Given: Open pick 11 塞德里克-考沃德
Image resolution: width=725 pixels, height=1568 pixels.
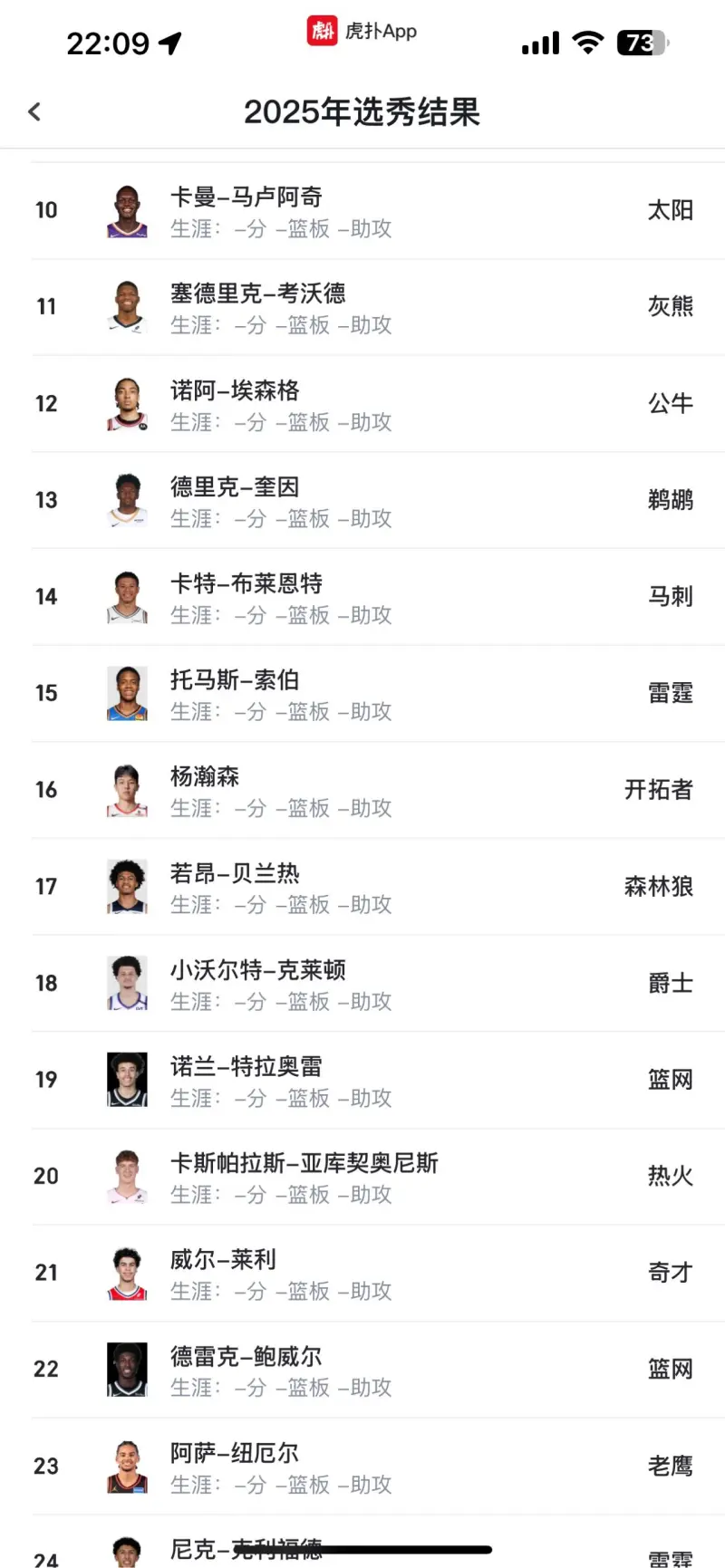Looking at the screenshot, I should [x=362, y=308].
